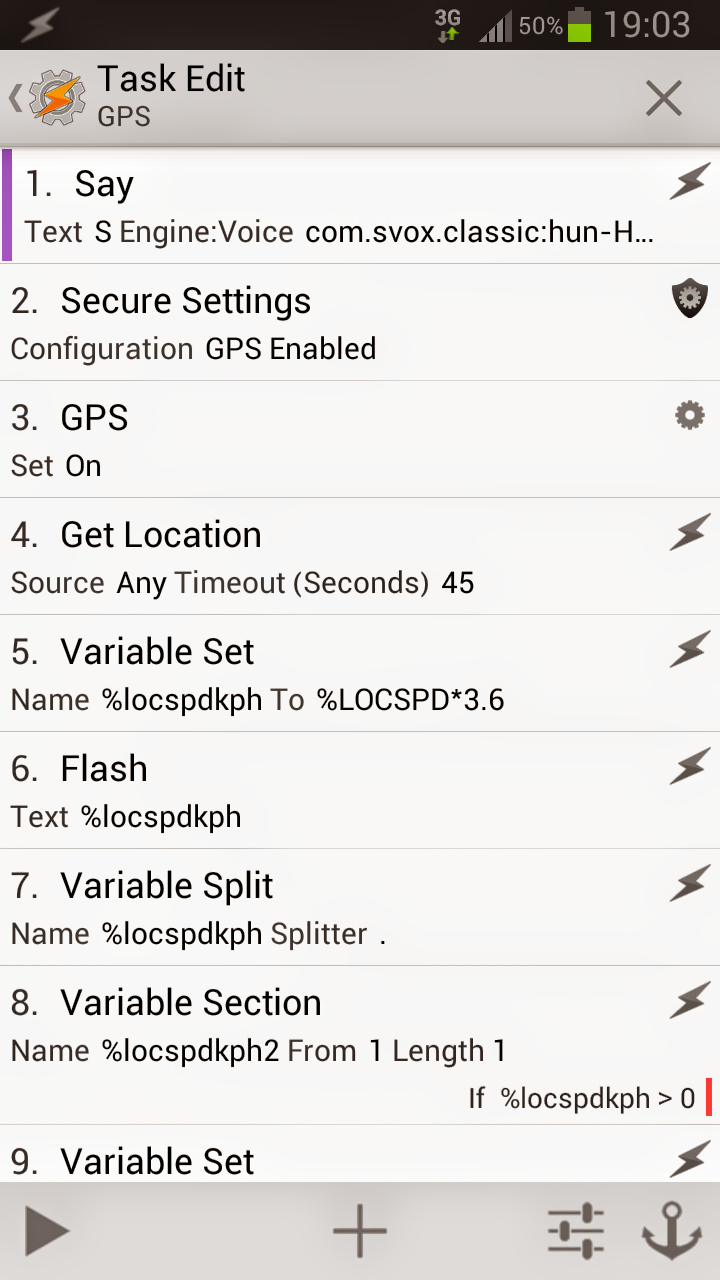720x1280 pixels.
Task: Go back via the Tasker logo
Action: pos(48,98)
